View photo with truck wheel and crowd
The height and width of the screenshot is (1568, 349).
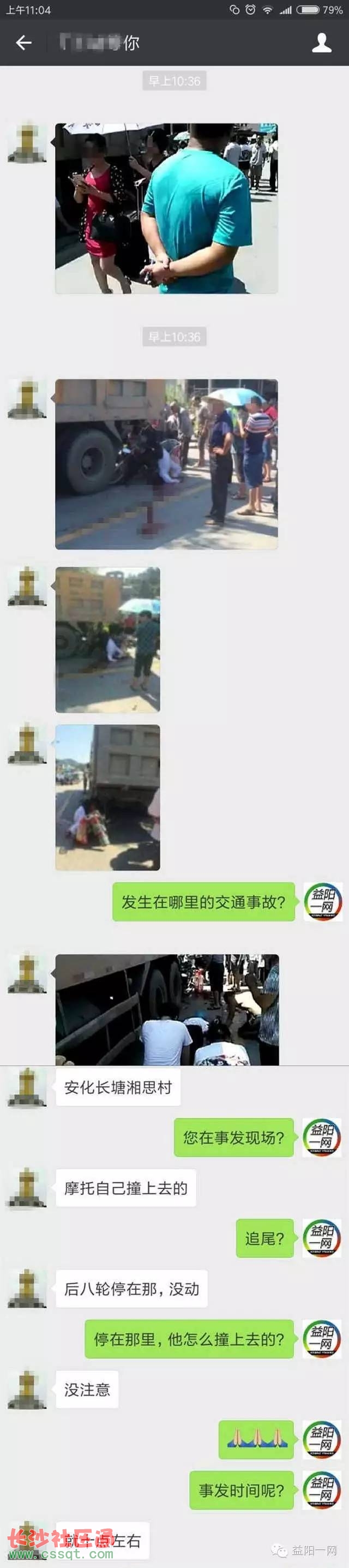(167, 464)
